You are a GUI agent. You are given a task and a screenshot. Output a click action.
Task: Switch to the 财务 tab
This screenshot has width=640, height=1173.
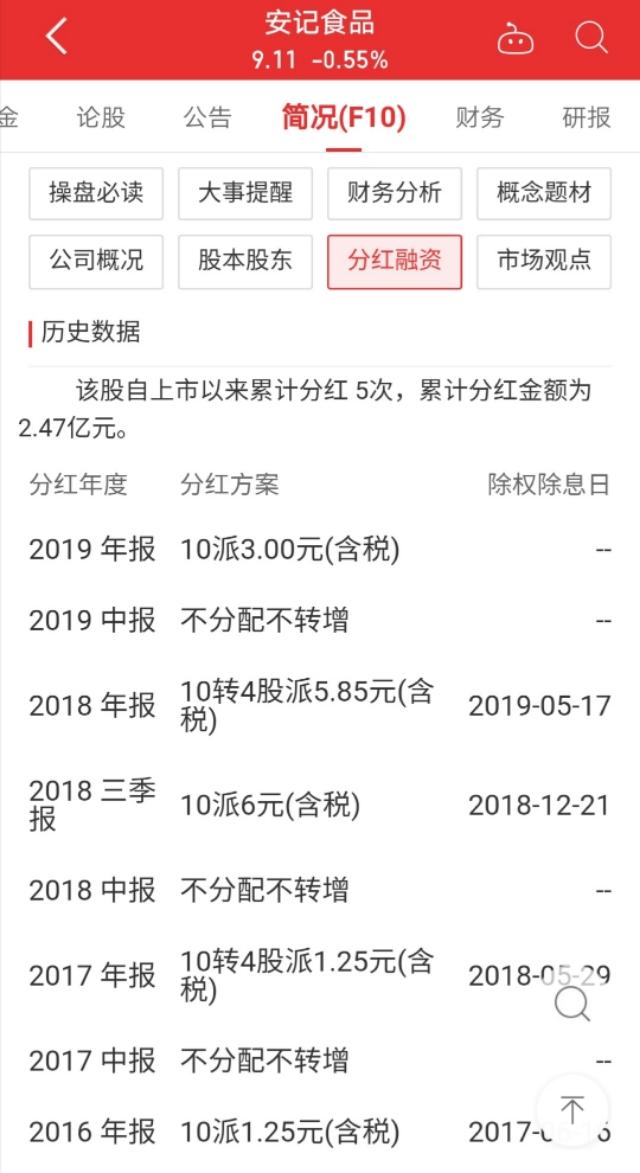click(x=480, y=117)
